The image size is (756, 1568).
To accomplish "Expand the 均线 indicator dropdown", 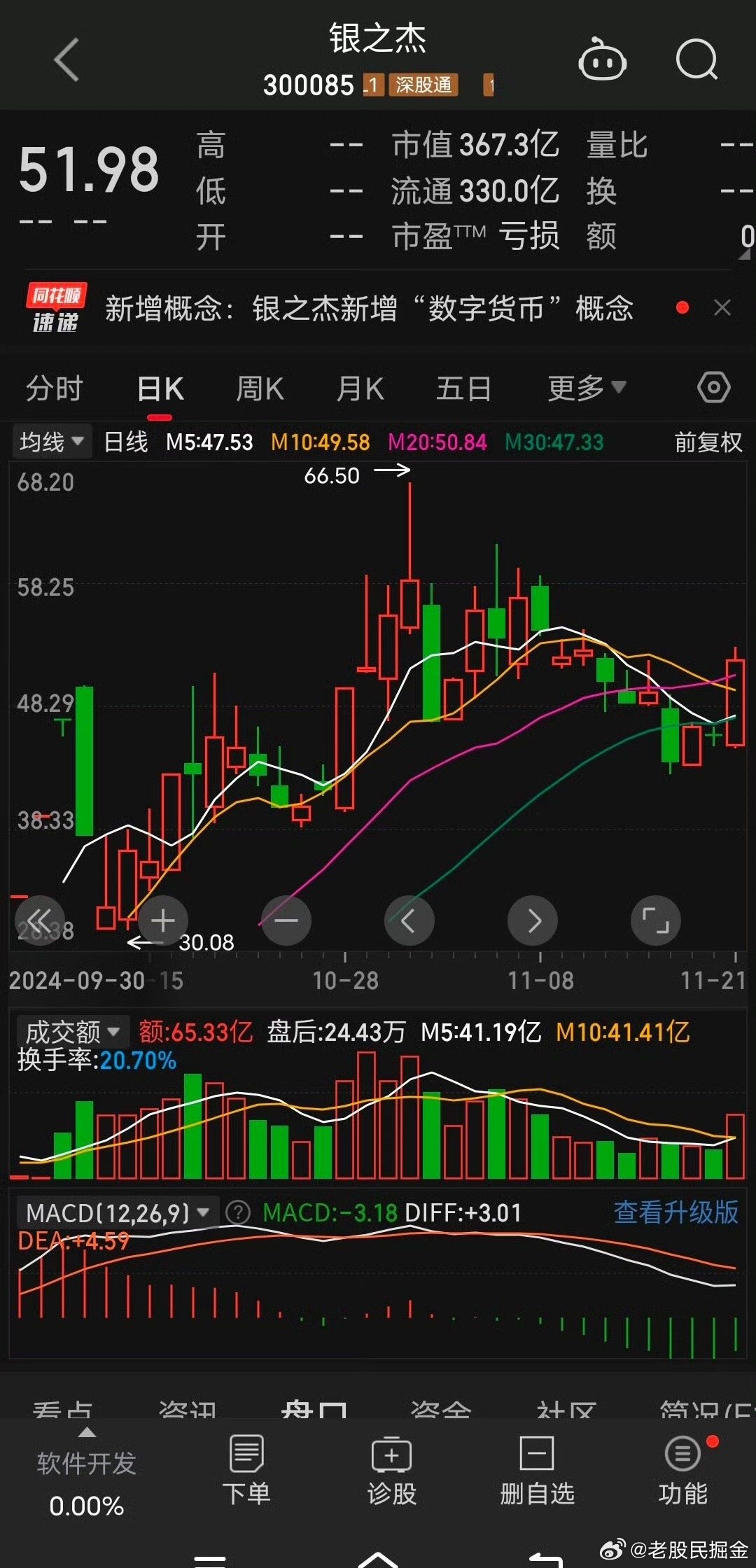I will click(51, 442).
